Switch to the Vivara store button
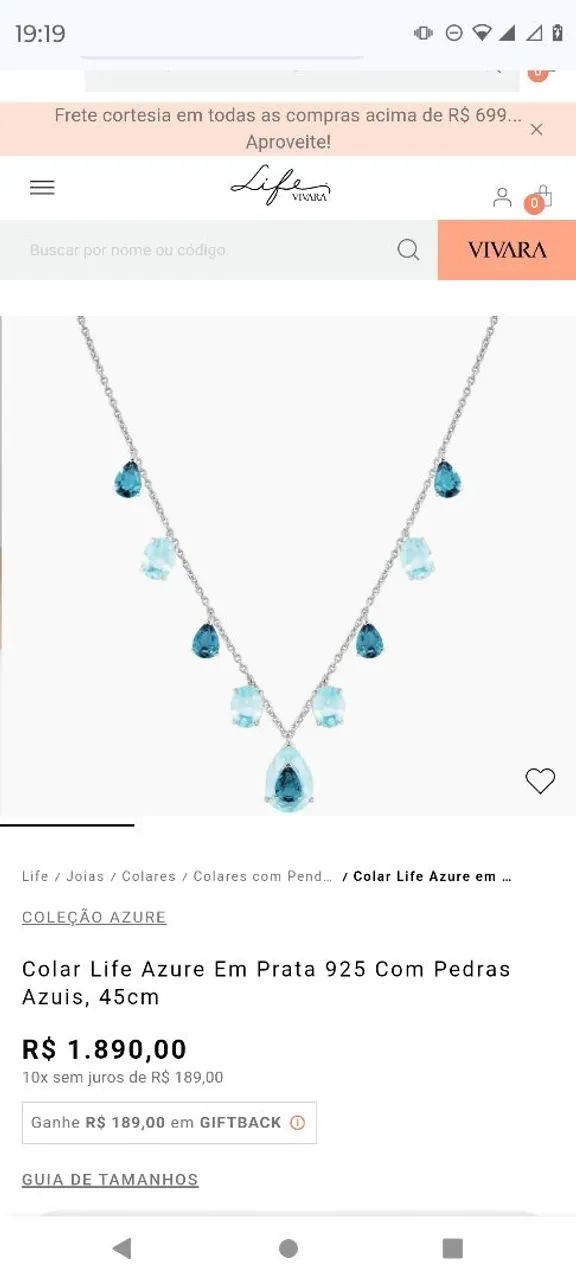576x1280 pixels. [507, 250]
